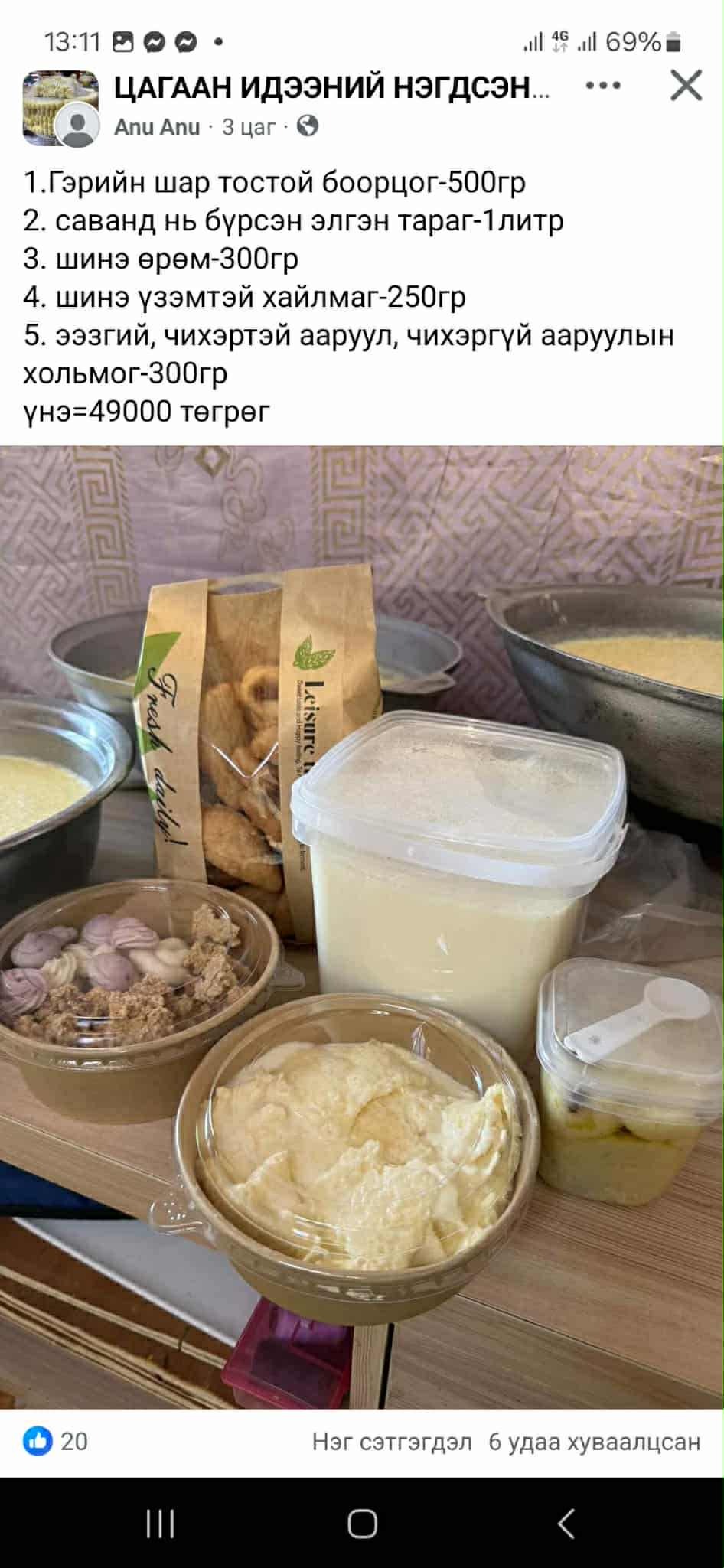View the 6 удаа хуваалцсан shares list
The height and width of the screenshot is (1568, 724).
(x=595, y=1442)
